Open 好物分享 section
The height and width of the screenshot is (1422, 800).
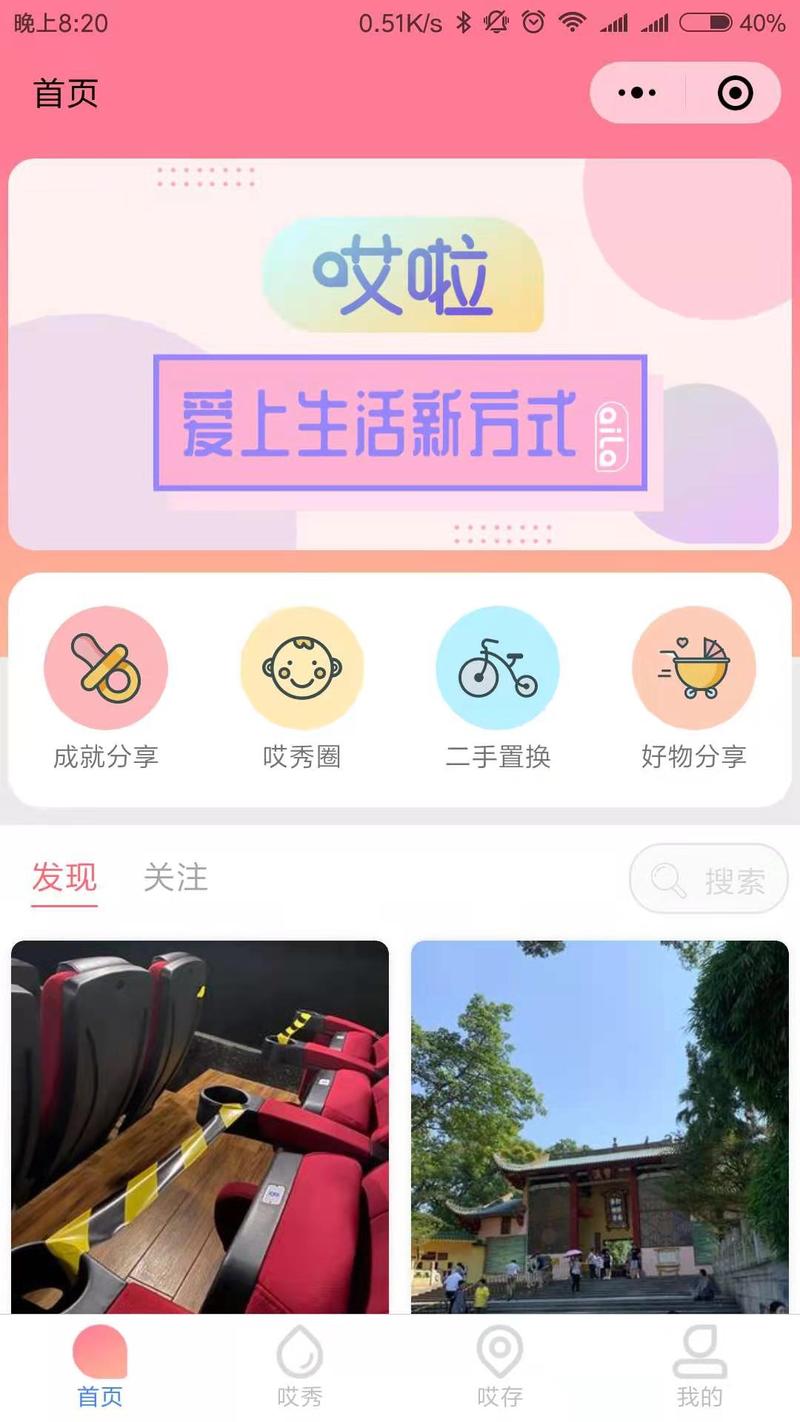point(694,689)
